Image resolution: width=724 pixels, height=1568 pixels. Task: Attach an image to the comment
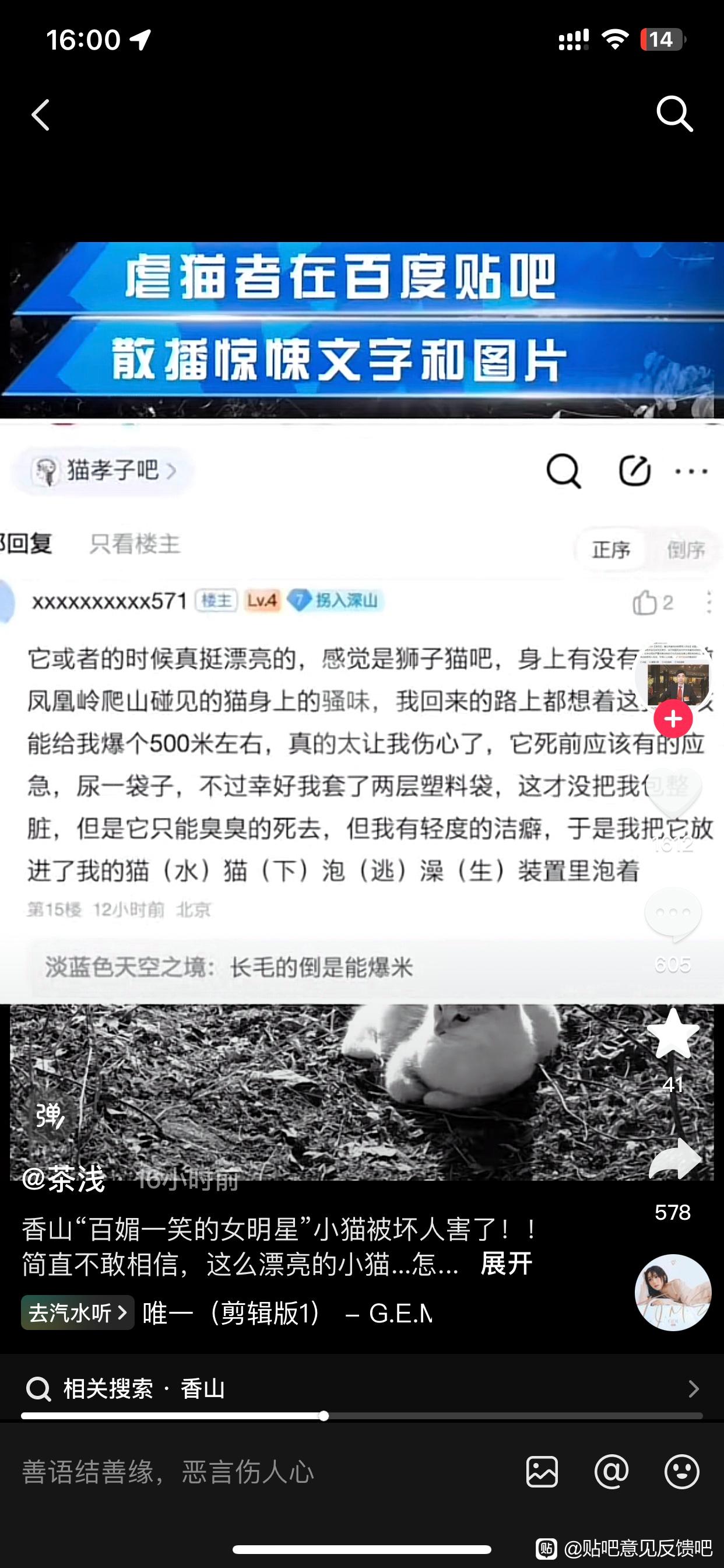tap(542, 1472)
